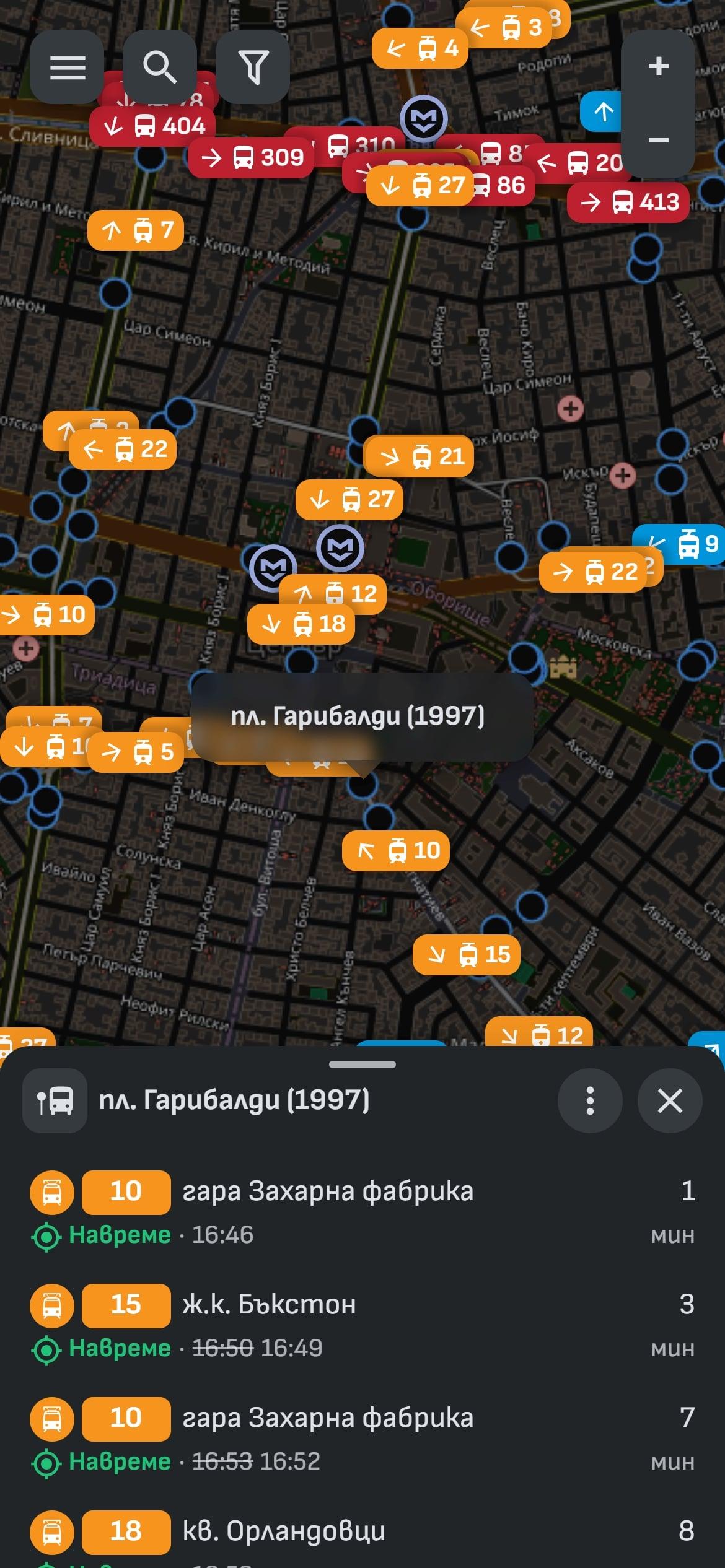Image resolution: width=725 pixels, height=1568 pixels.
Task: Open the map search
Action: pyautogui.click(x=160, y=67)
